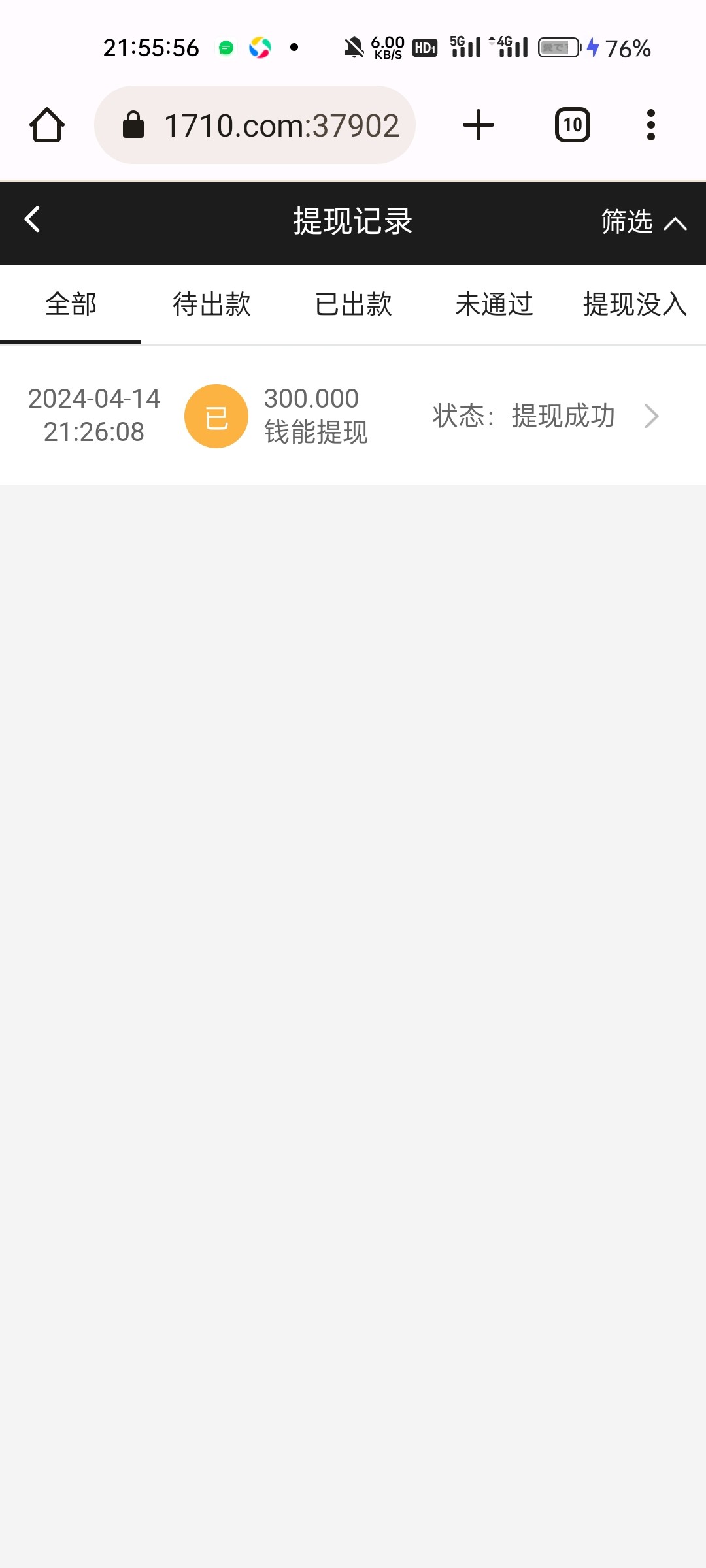Open the browser three-dot menu
This screenshot has height=1568, width=706.
pyautogui.click(x=650, y=124)
